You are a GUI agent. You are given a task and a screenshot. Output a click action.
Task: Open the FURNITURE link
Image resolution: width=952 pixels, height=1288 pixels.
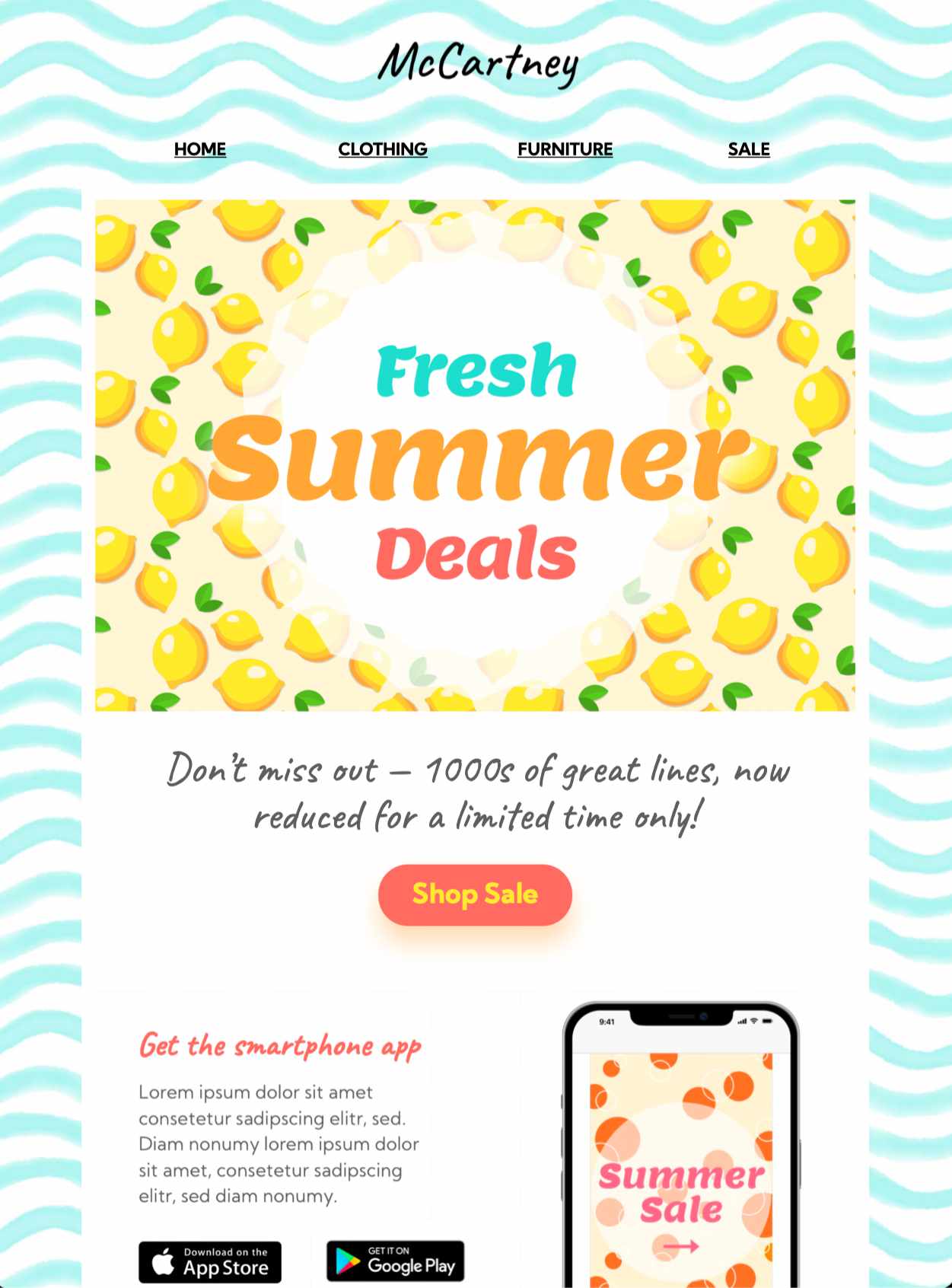[x=565, y=149]
